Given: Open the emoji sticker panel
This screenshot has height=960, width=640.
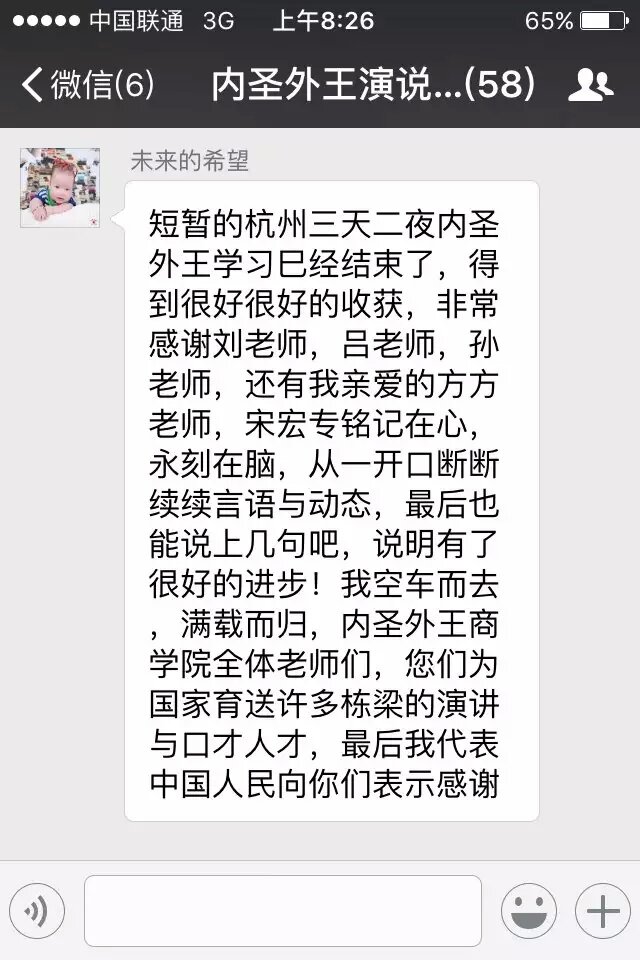Looking at the screenshot, I should click(528, 911).
